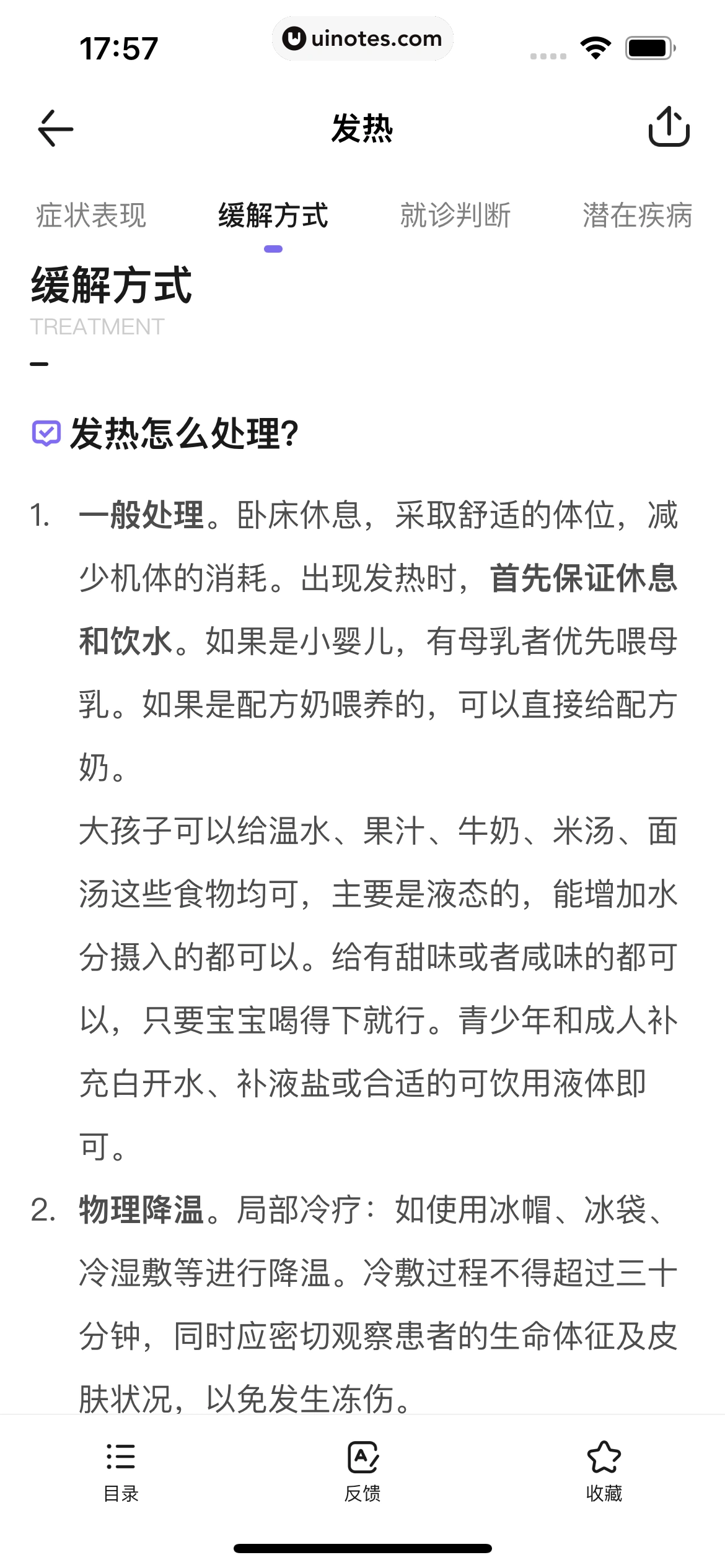Tap the 发热 page title
The width and height of the screenshot is (725, 1568).
362,129
